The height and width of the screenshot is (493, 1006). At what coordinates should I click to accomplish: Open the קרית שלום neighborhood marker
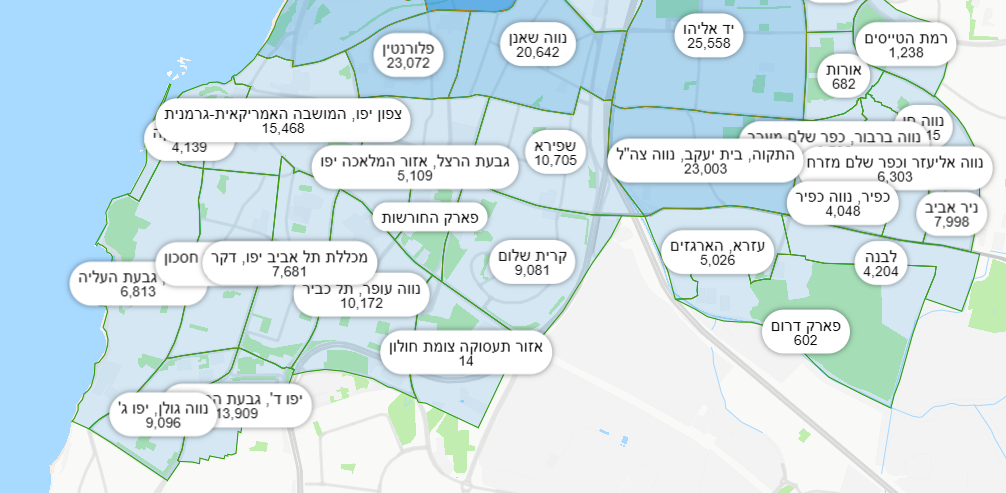(532, 263)
